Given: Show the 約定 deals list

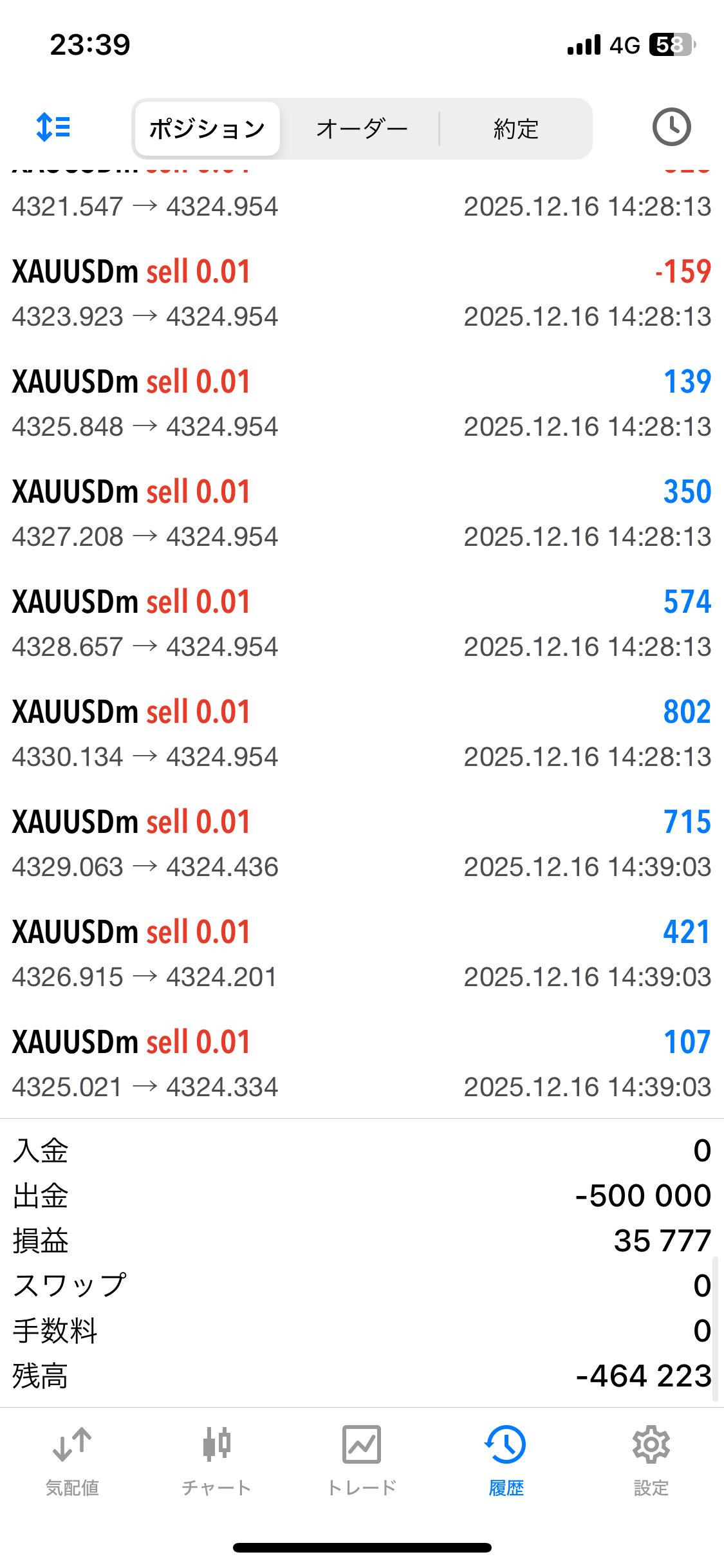Looking at the screenshot, I should 515,129.
